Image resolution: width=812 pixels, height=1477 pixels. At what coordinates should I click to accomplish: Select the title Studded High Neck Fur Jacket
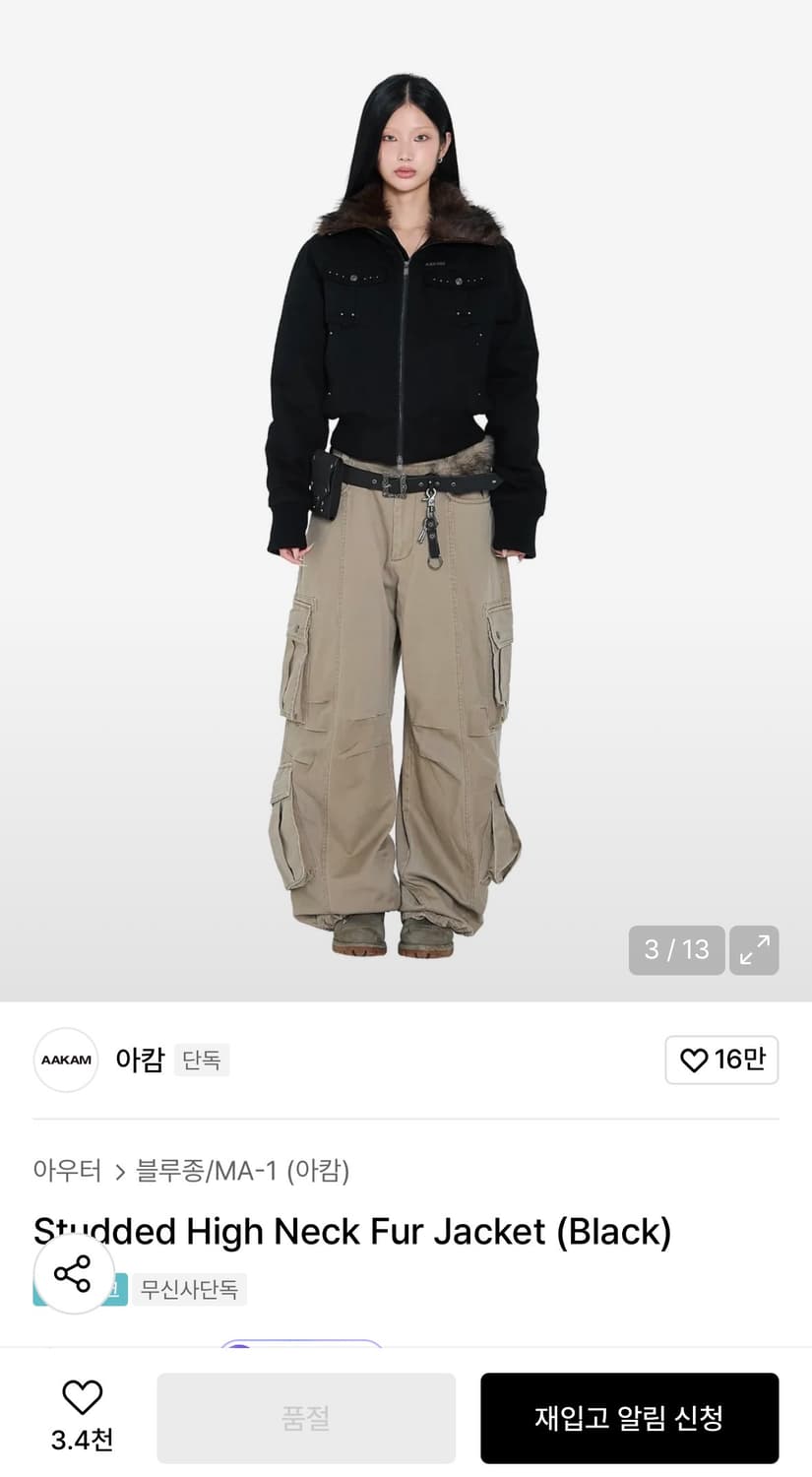pos(351,1231)
